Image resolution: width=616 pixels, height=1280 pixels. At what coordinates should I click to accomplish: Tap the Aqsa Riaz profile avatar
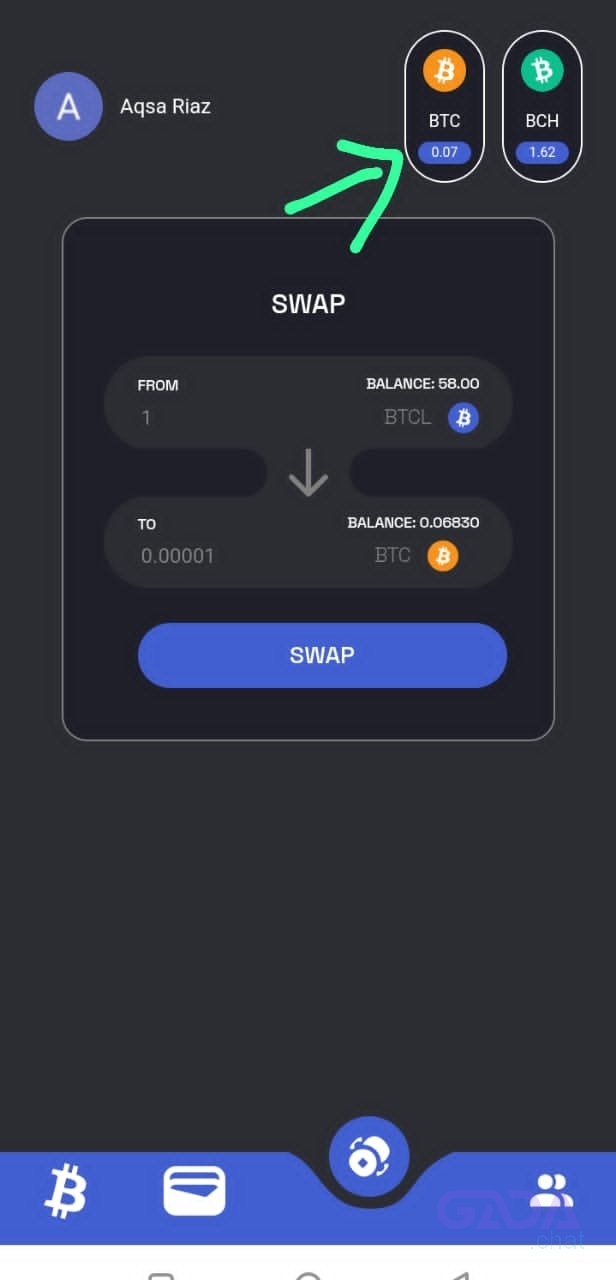pyautogui.click(x=68, y=106)
